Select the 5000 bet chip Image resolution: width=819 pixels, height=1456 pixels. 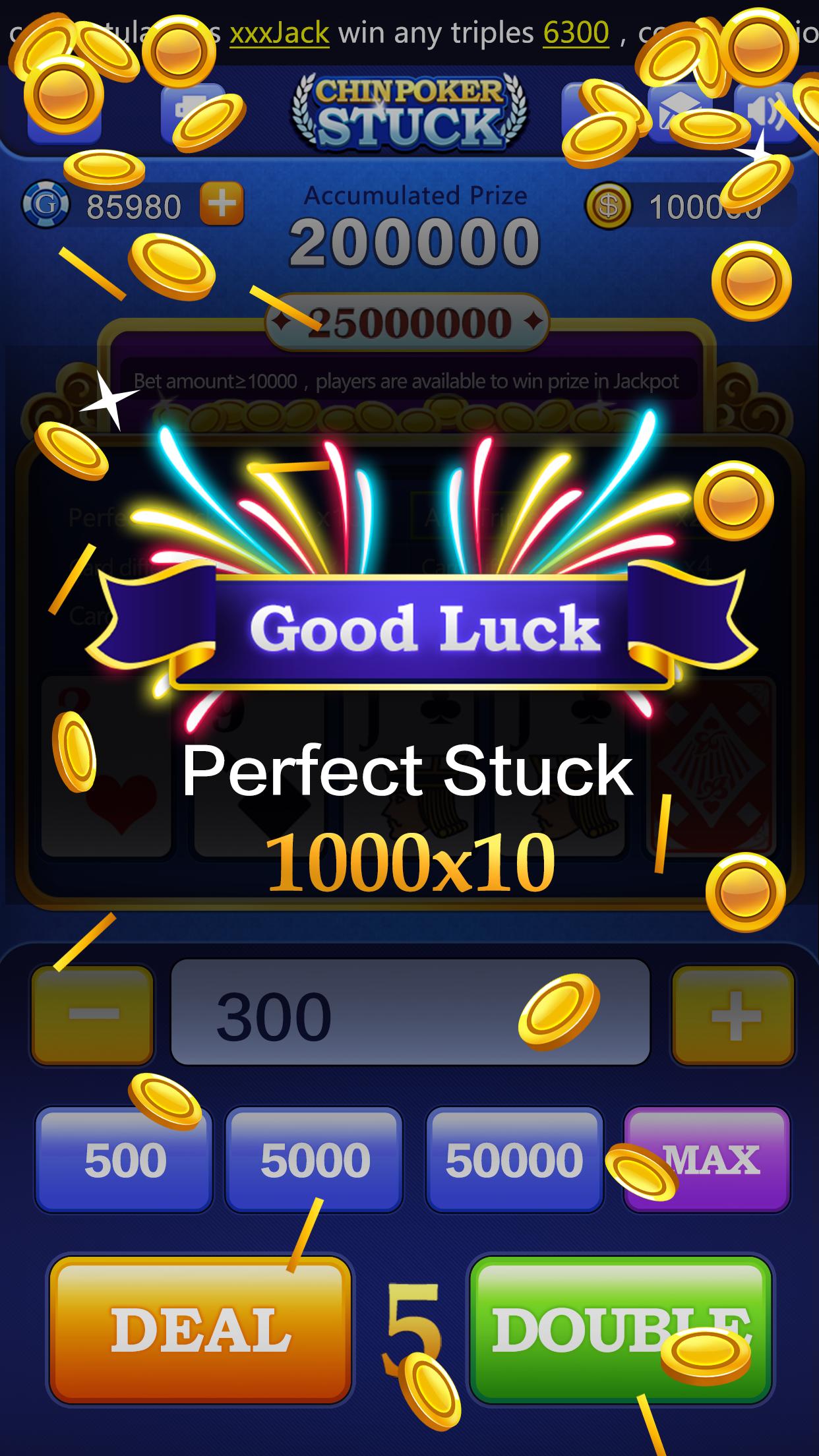click(314, 1161)
